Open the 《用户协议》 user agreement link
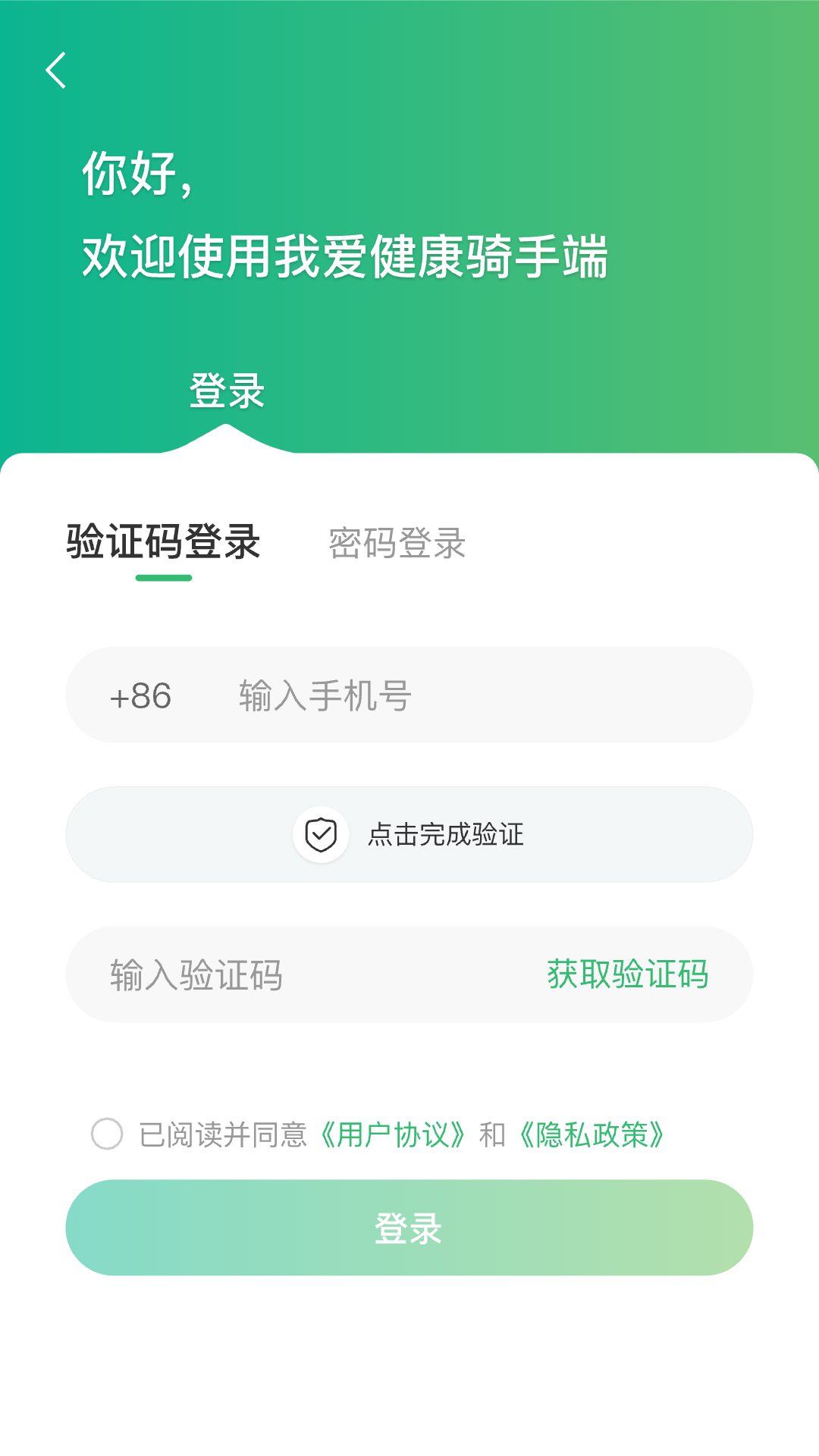 pos(400,1134)
